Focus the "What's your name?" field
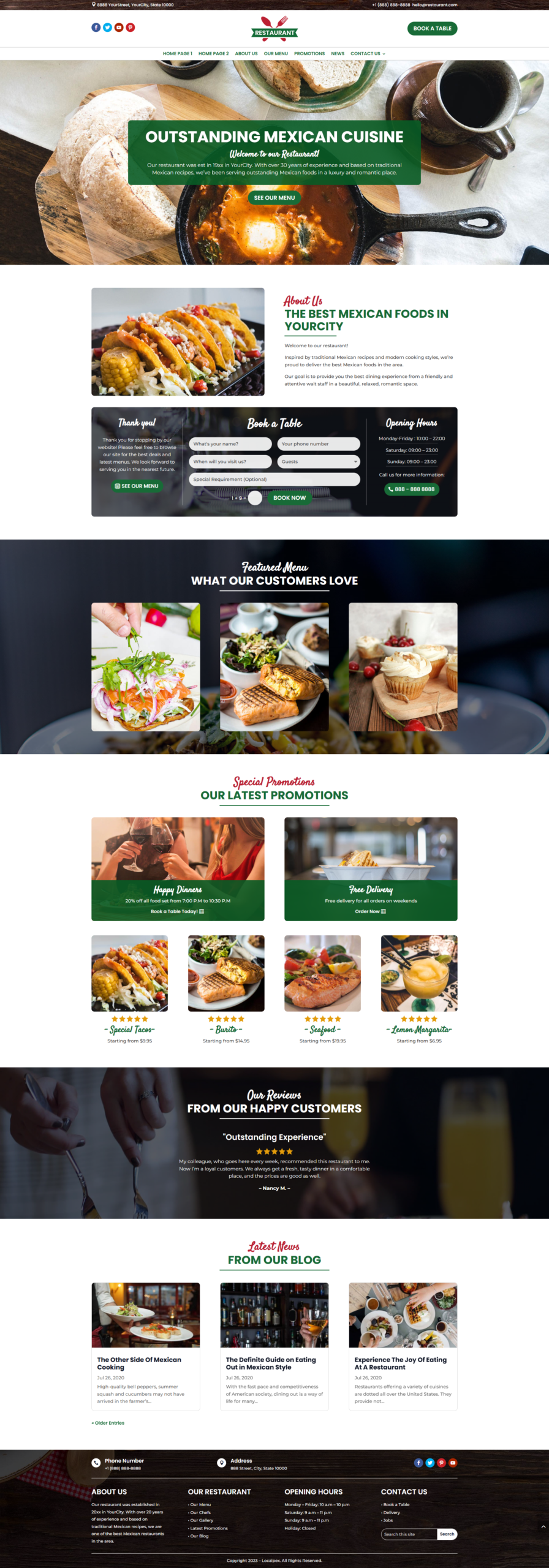 [230, 444]
